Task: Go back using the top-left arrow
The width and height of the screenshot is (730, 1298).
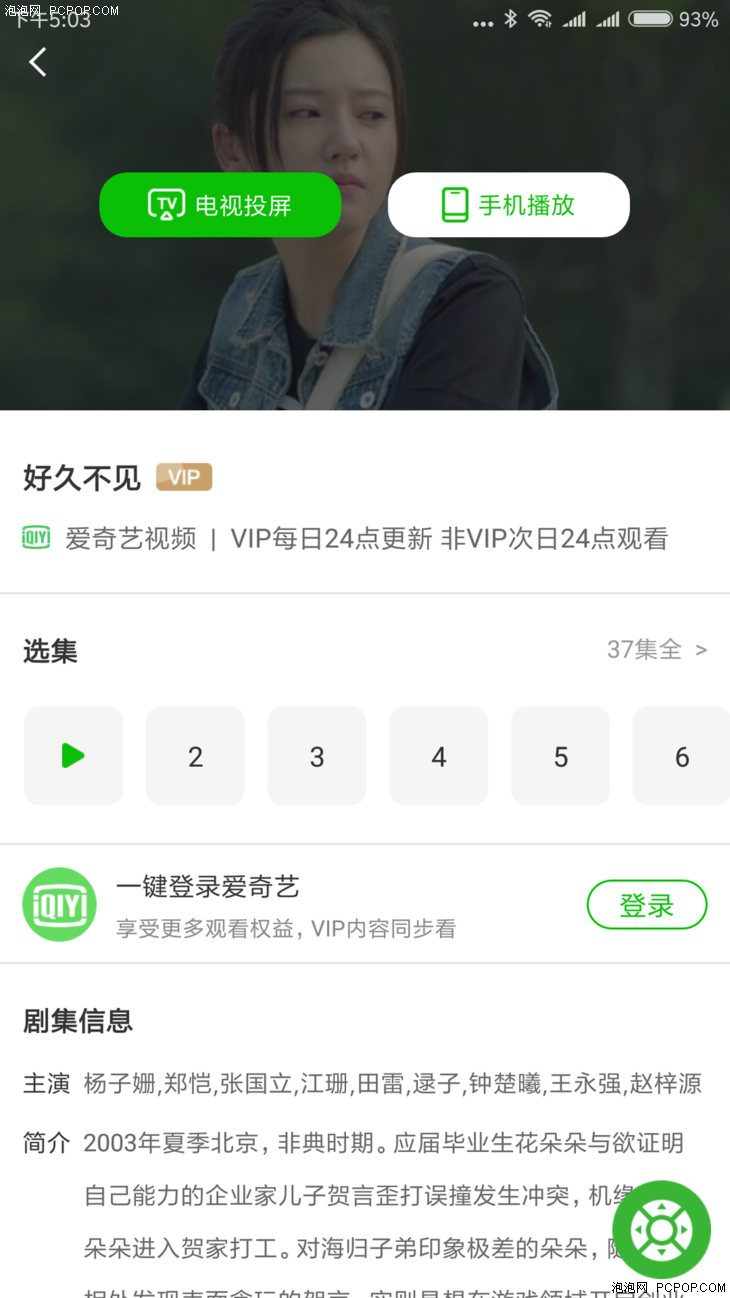Action: click(38, 62)
